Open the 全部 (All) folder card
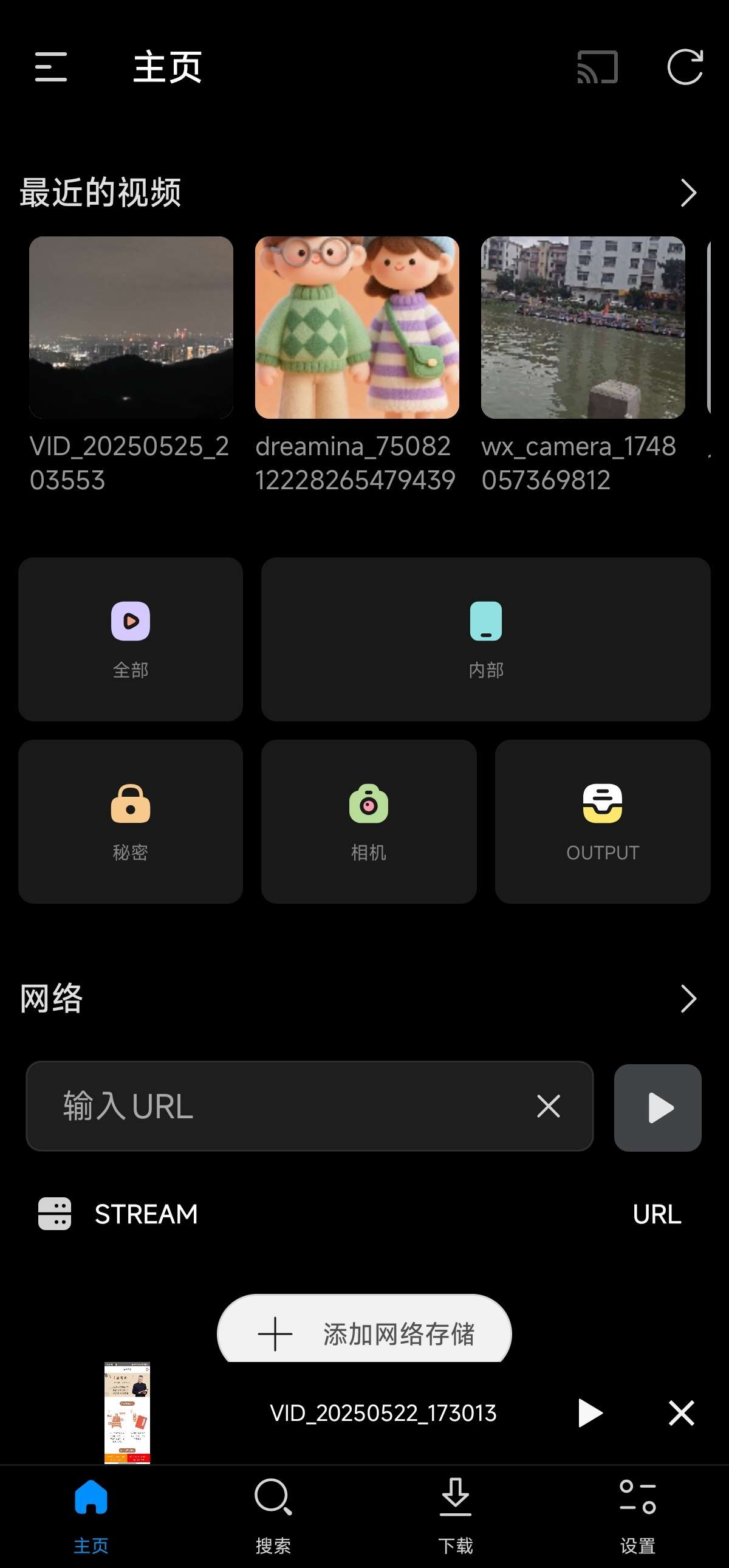 click(130, 639)
